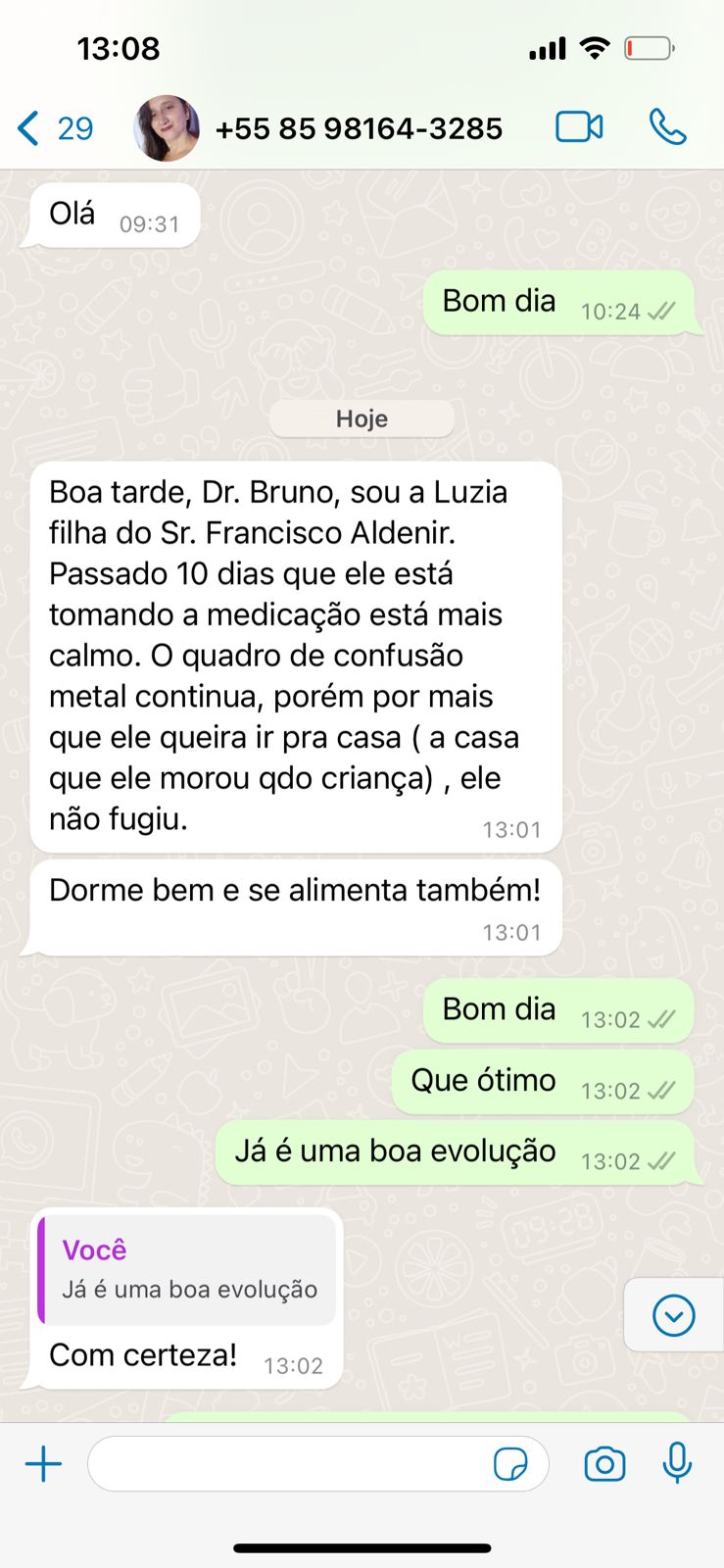Start a voice call
Viewport: 724px width, 1568px height.
point(667,127)
